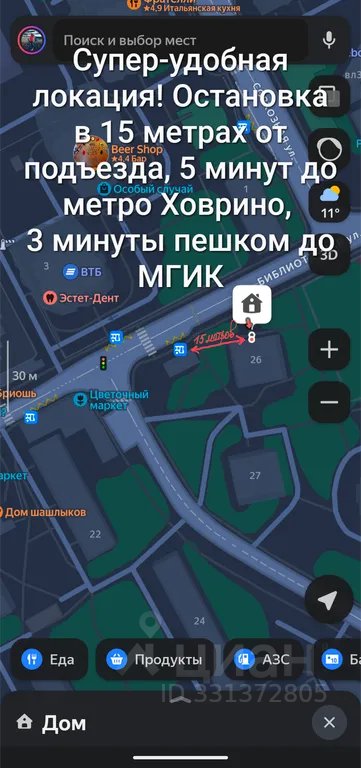Open the Цветочный маркет place marker
Image resolution: width=361 pixels, height=768 pixels.
(x=112, y=400)
